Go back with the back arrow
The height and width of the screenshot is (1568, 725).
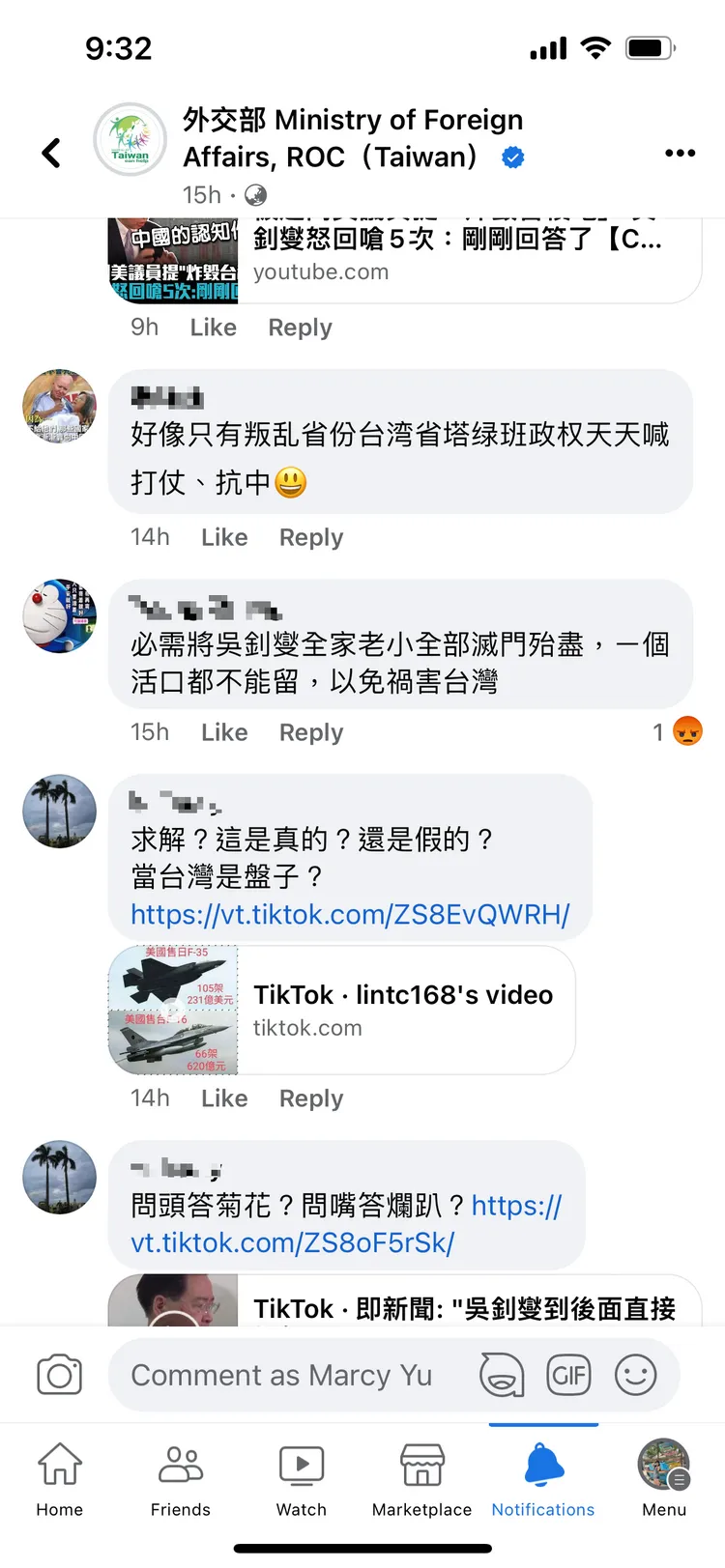(x=51, y=153)
